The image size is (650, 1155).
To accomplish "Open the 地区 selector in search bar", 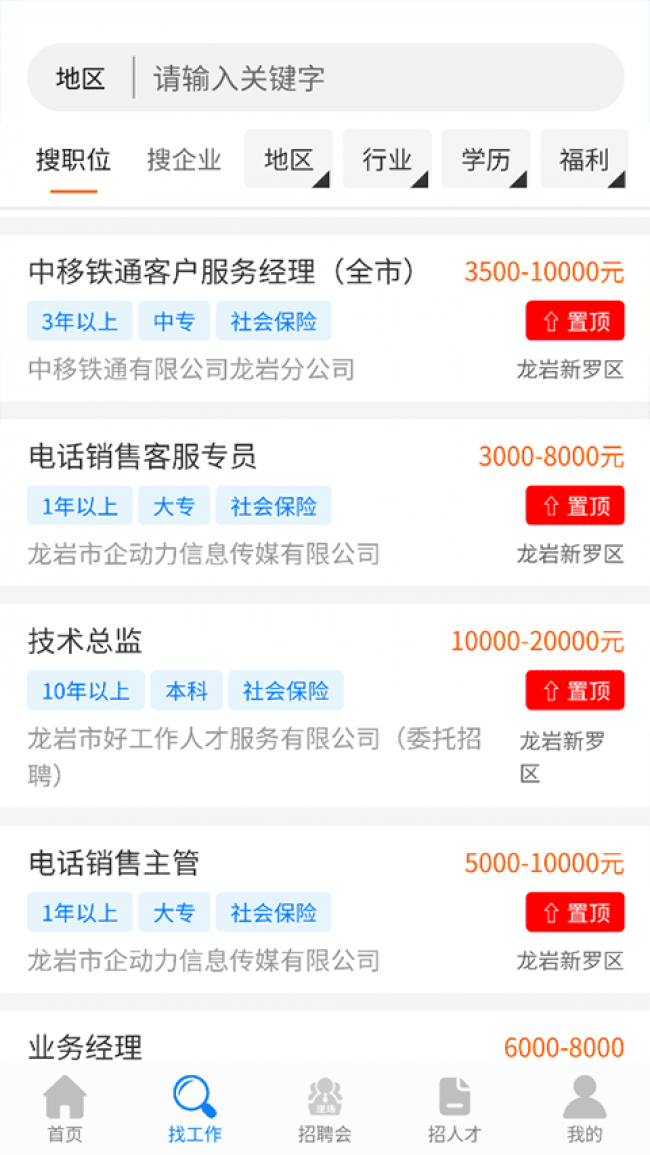I will (80, 79).
